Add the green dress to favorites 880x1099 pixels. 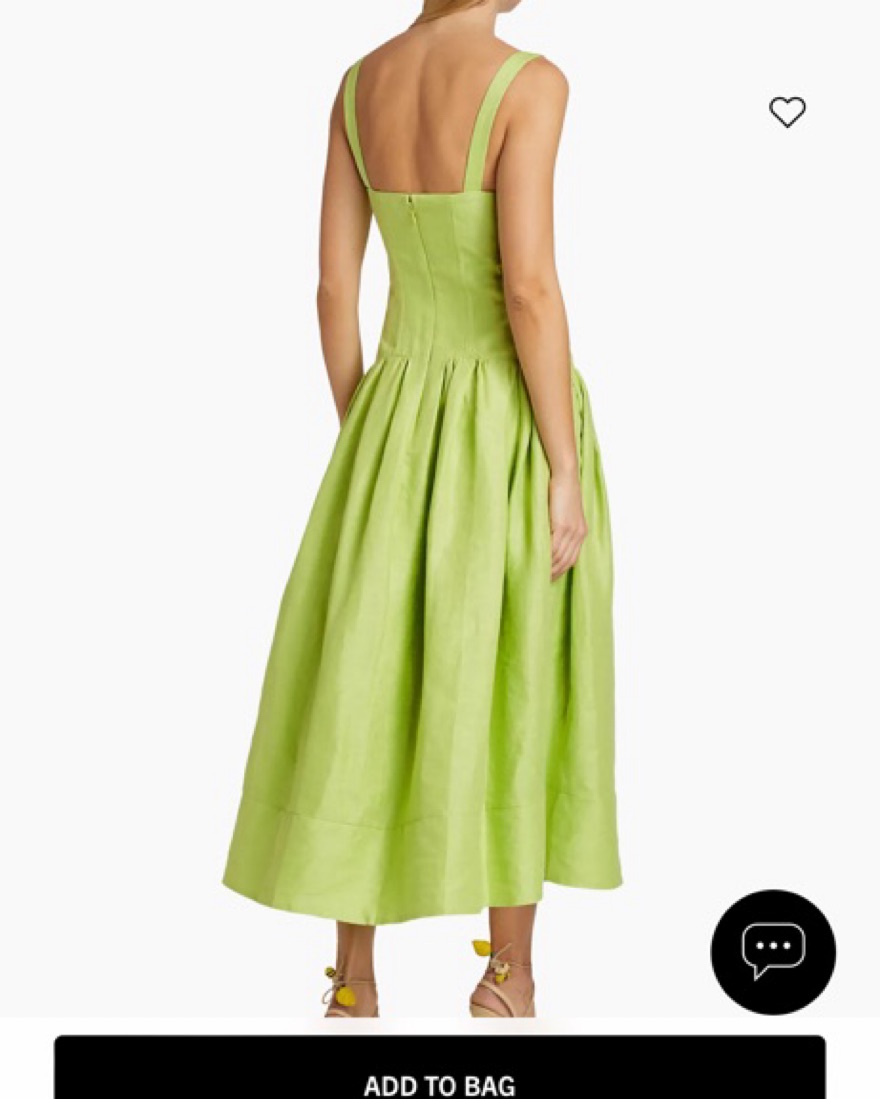pos(787,112)
